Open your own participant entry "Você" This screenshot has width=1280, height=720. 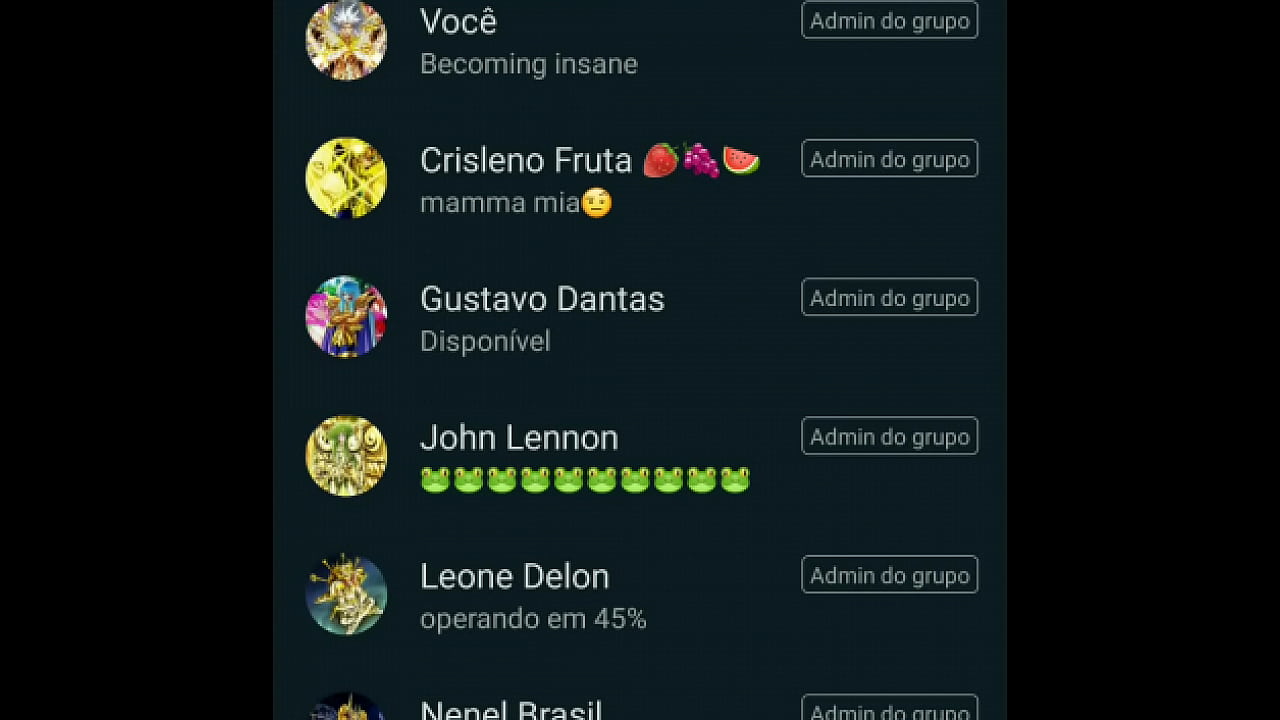(x=458, y=22)
